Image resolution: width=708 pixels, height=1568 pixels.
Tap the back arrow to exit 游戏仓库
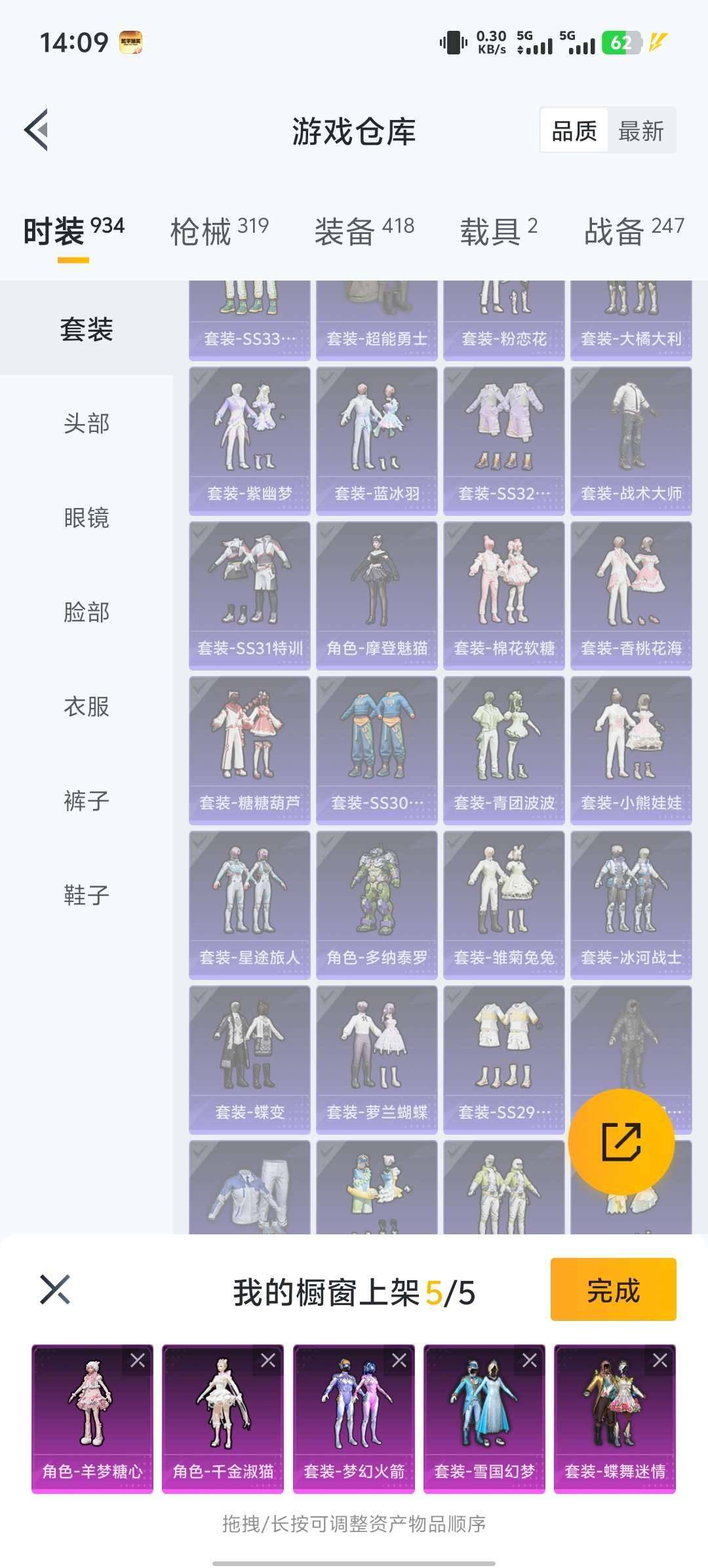[x=37, y=128]
